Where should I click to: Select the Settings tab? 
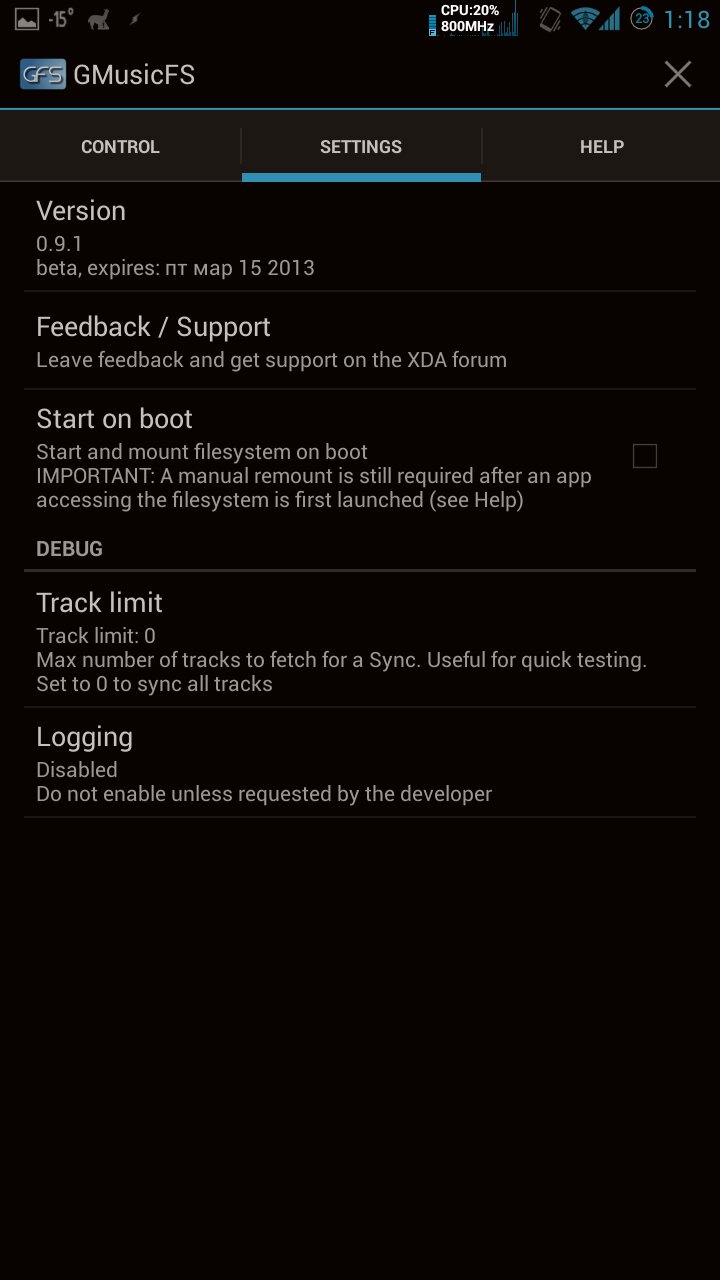(x=361, y=147)
